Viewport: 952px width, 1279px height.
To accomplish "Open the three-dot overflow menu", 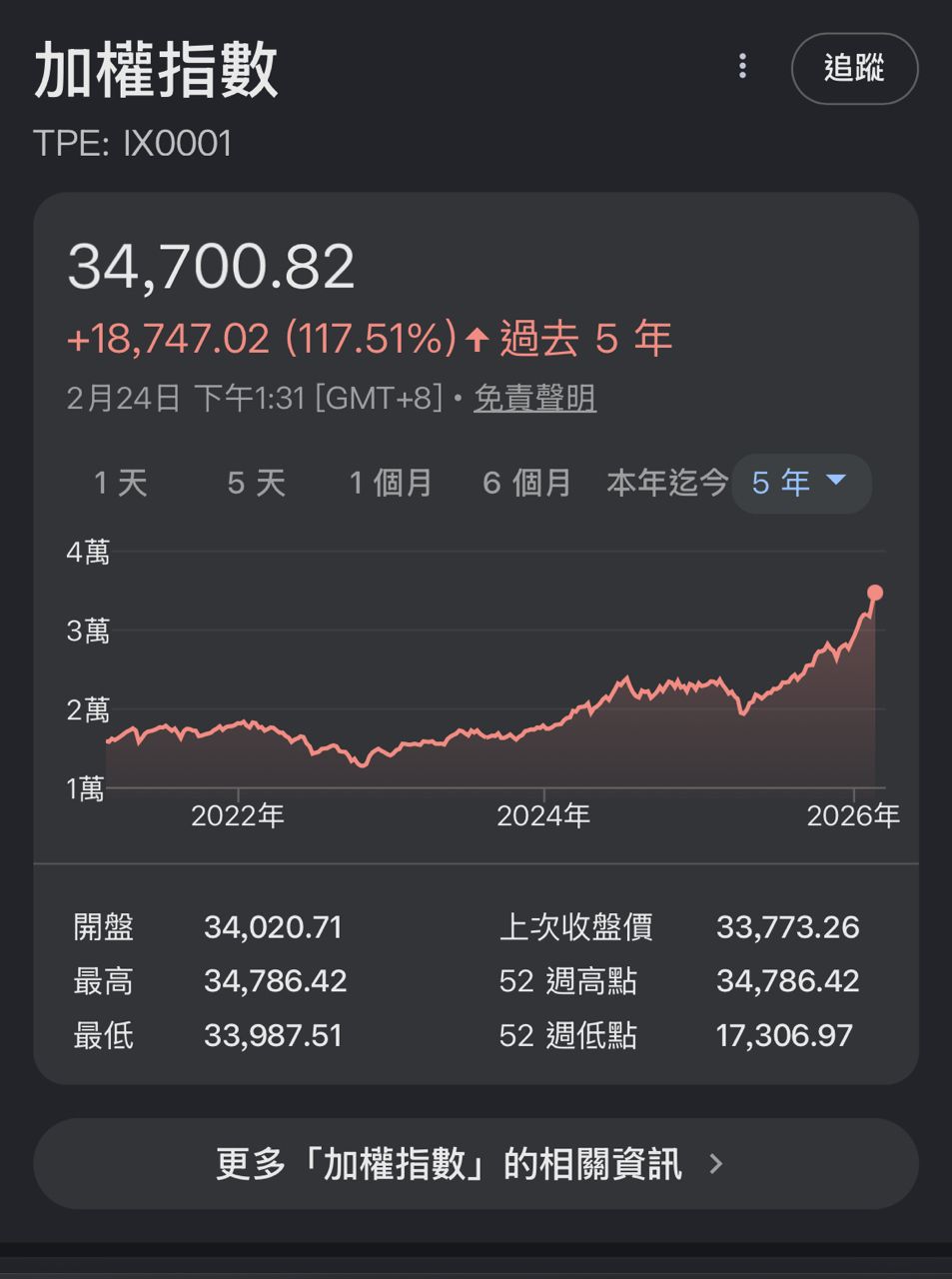I will [x=742, y=67].
